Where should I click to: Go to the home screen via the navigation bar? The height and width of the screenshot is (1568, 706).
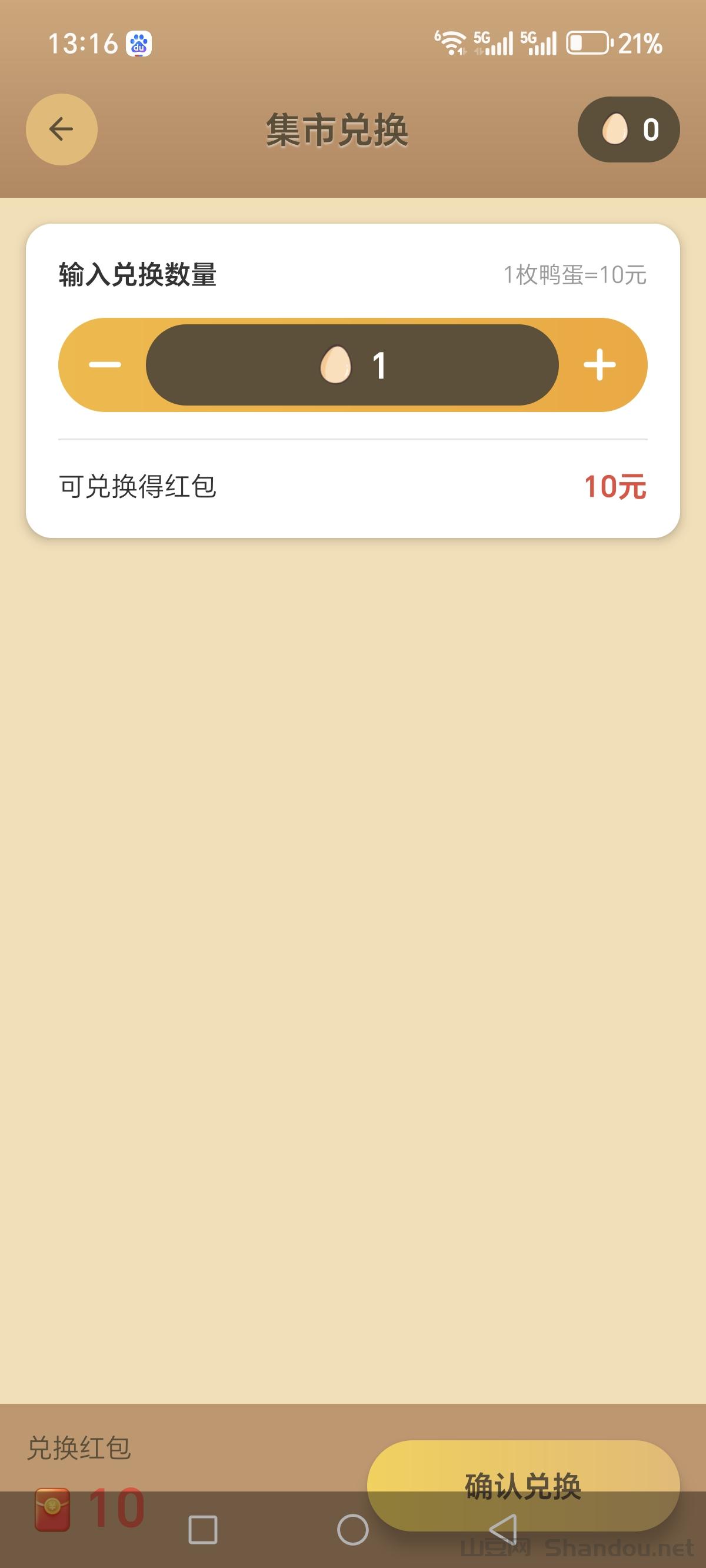tap(353, 1530)
